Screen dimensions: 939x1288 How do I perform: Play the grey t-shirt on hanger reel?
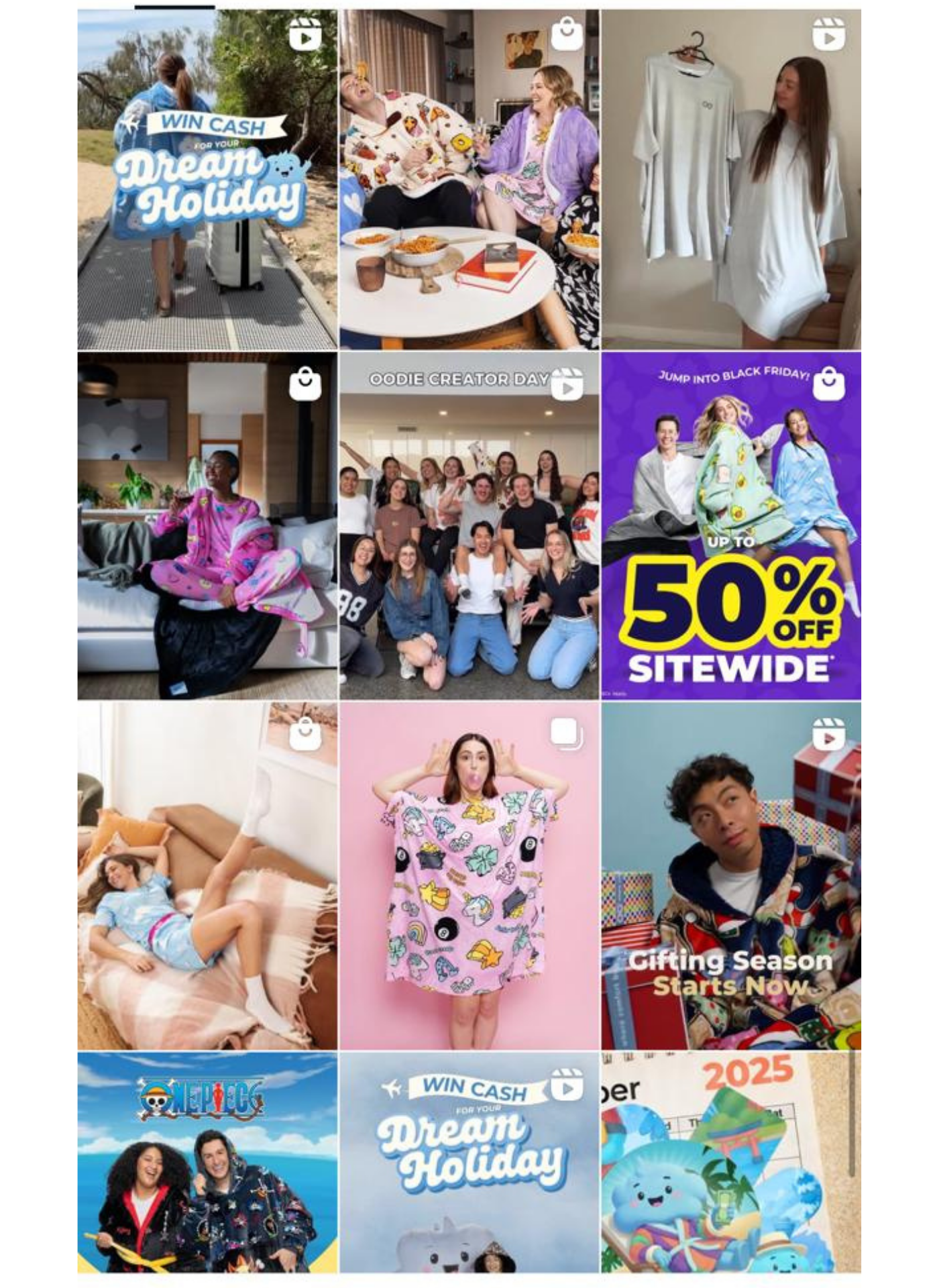click(731, 180)
